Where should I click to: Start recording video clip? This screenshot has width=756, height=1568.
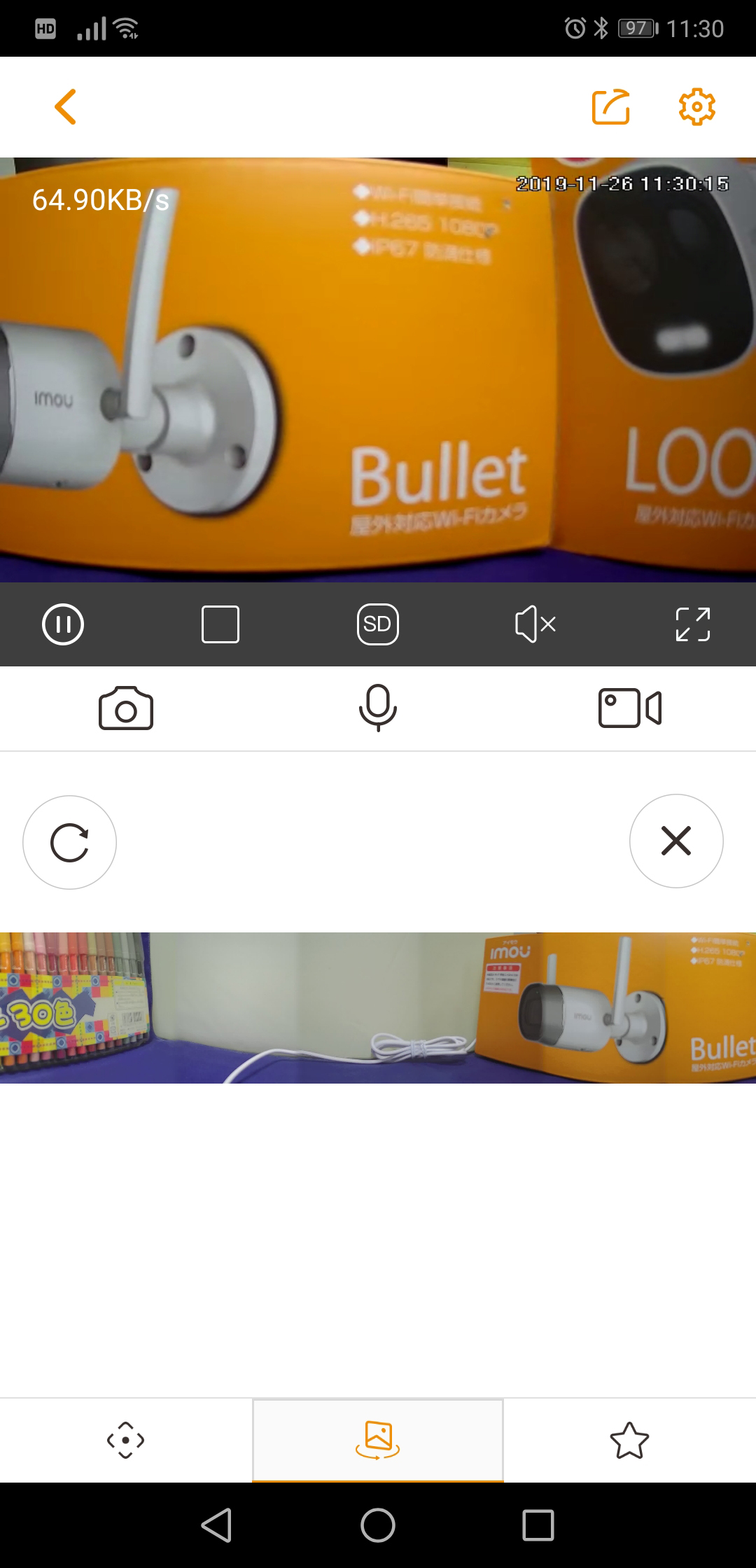point(630,708)
